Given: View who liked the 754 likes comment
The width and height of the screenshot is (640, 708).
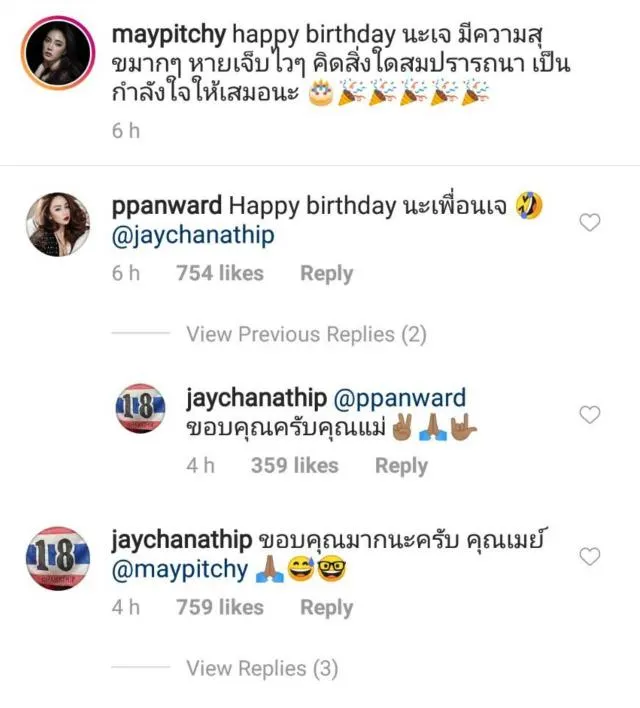Looking at the screenshot, I should (x=220, y=274).
